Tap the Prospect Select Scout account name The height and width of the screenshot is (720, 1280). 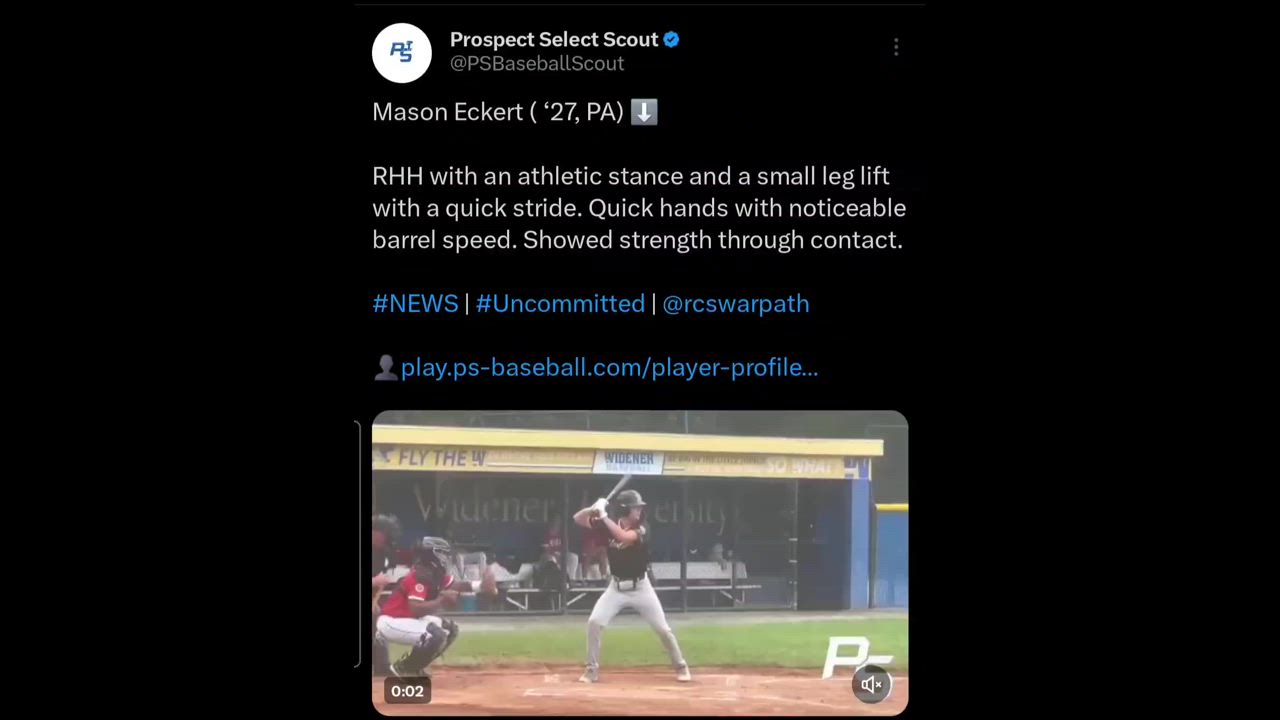(553, 40)
